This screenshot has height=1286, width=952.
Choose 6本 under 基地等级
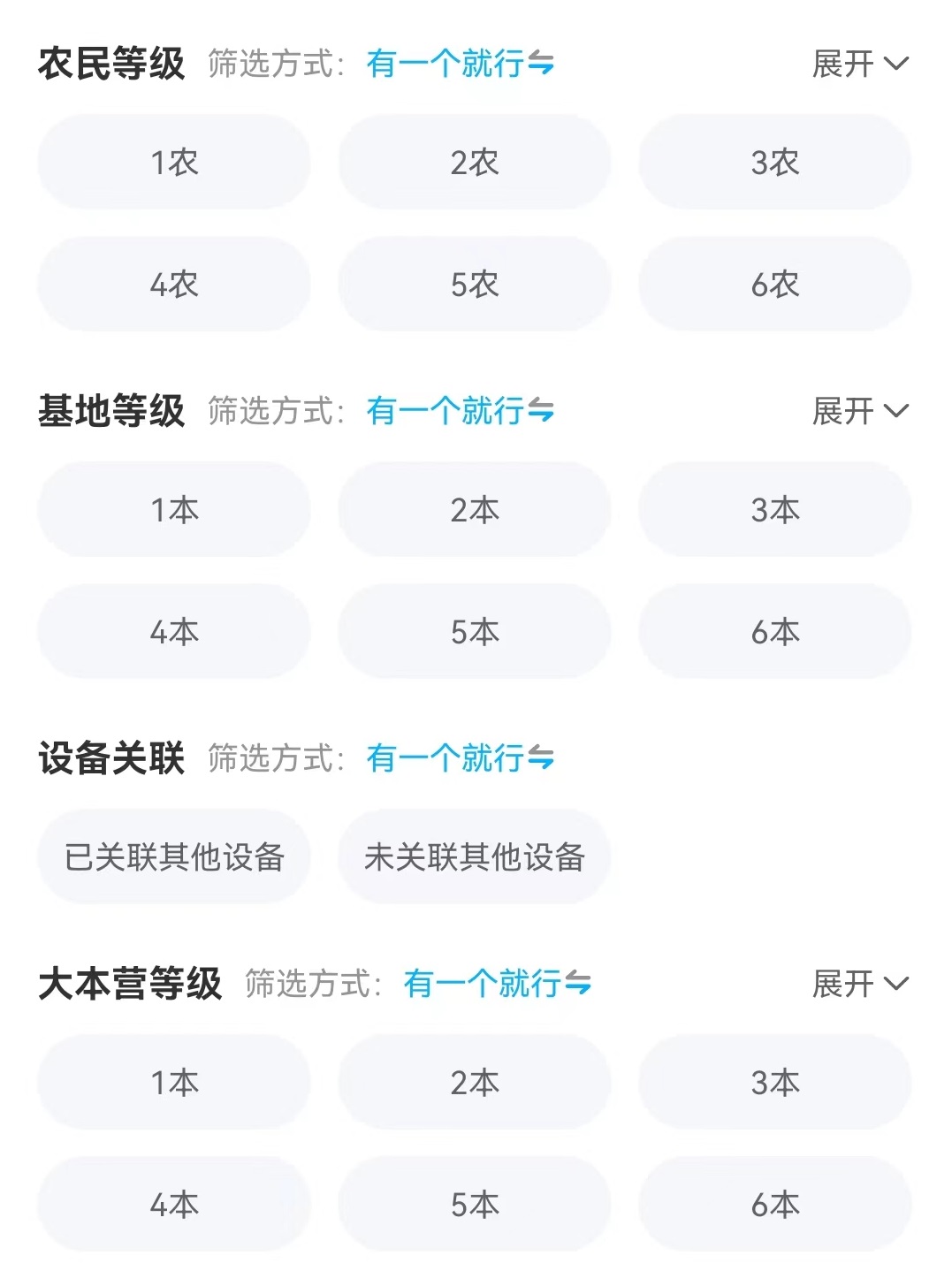tap(774, 632)
